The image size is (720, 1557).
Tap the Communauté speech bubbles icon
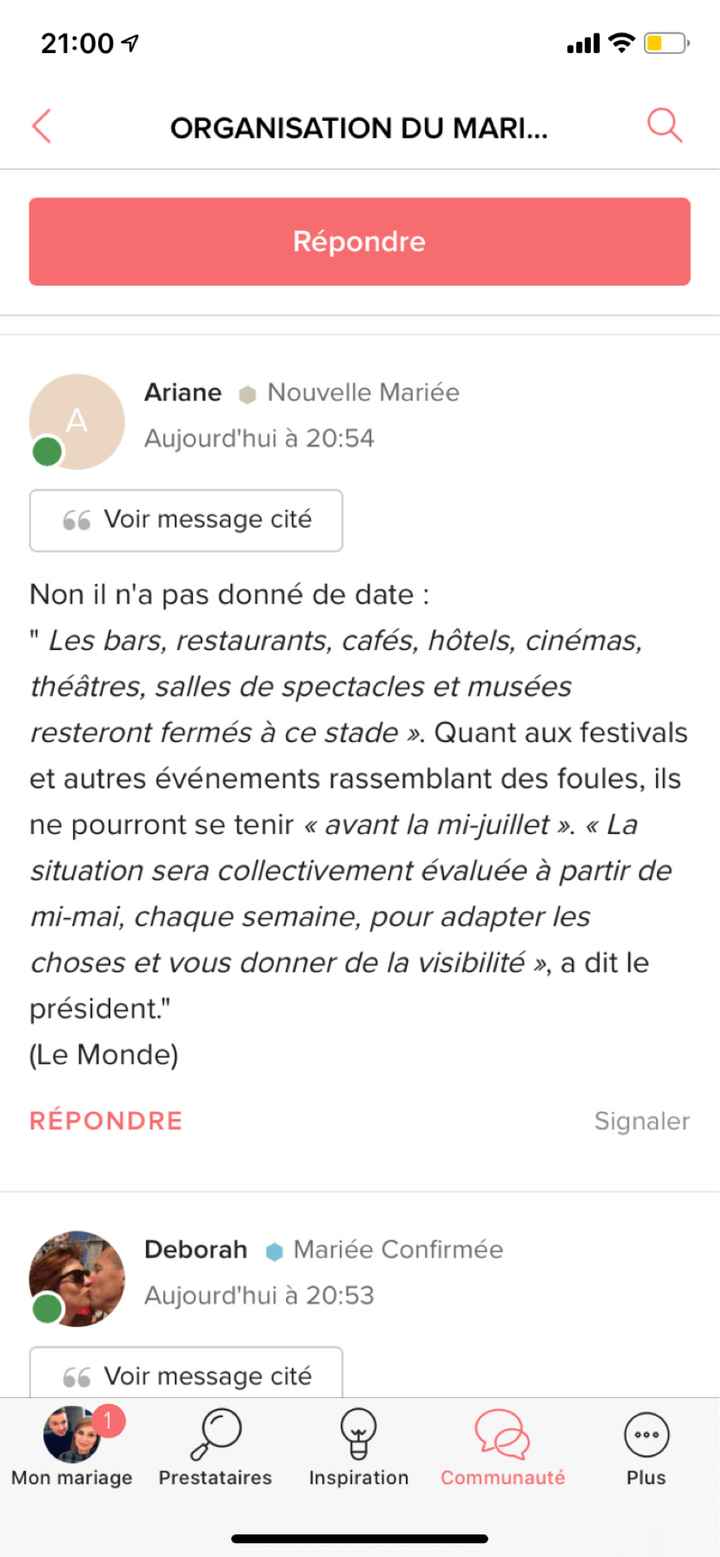pos(502,1434)
